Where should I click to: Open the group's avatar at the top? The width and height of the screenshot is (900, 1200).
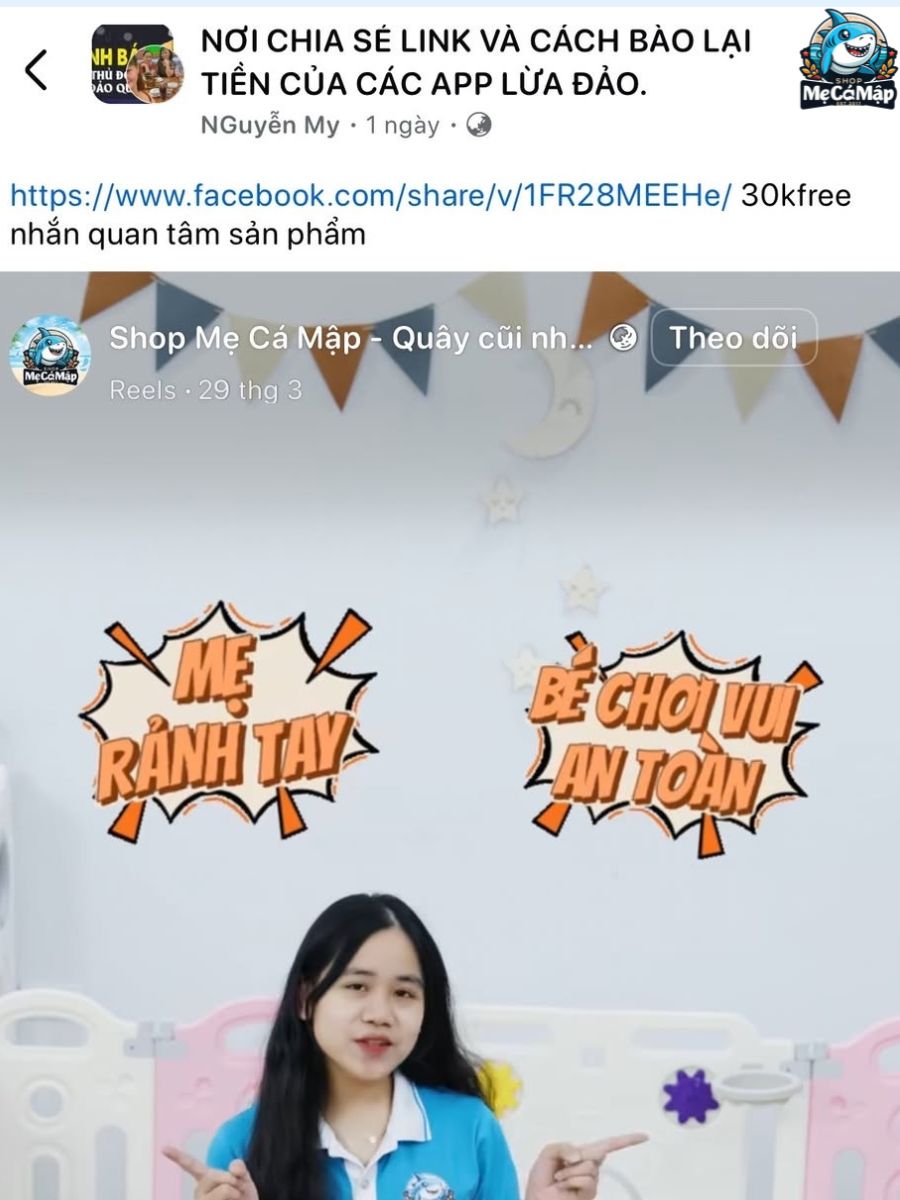tap(137, 65)
